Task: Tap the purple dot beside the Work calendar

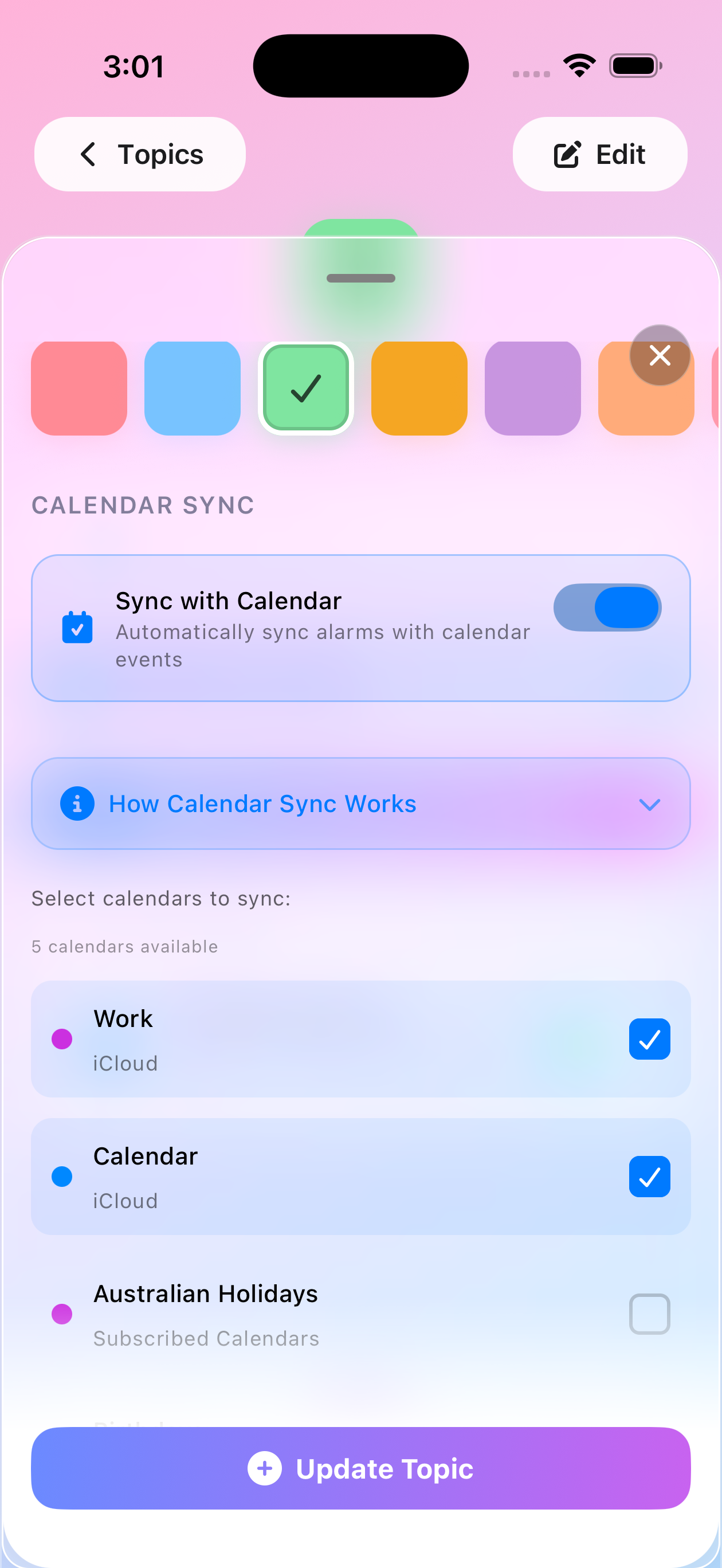Action: coord(61,1039)
